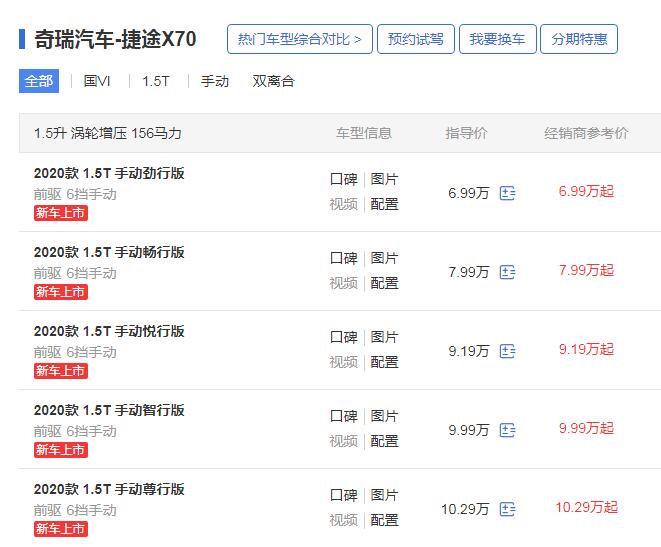This screenshot has height=547, width=661.
Task: Open the 2020款 1.5T 手动悦行版 model
Action: coord(109,331)
